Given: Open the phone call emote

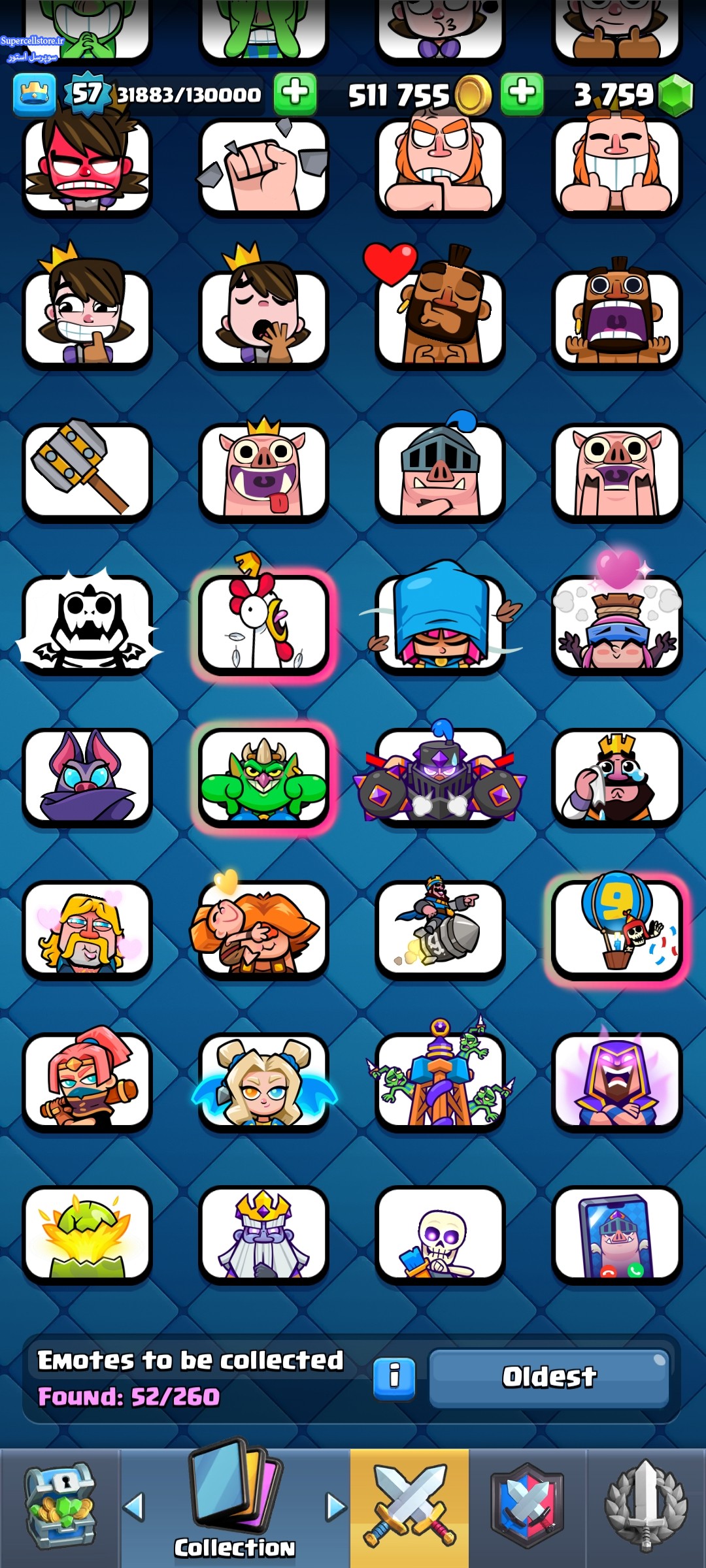Looking at the screenshot, I should click(x=616, y=1233).
